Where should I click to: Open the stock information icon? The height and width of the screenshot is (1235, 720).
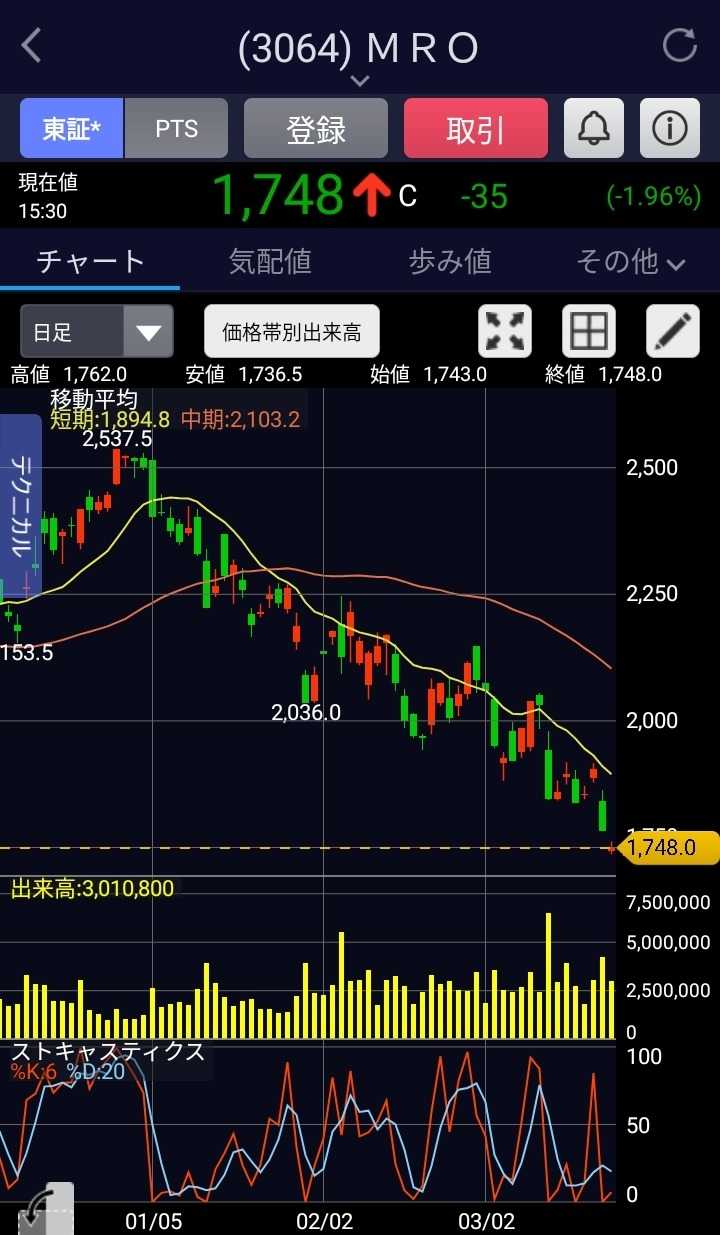[x=669, y=129]
